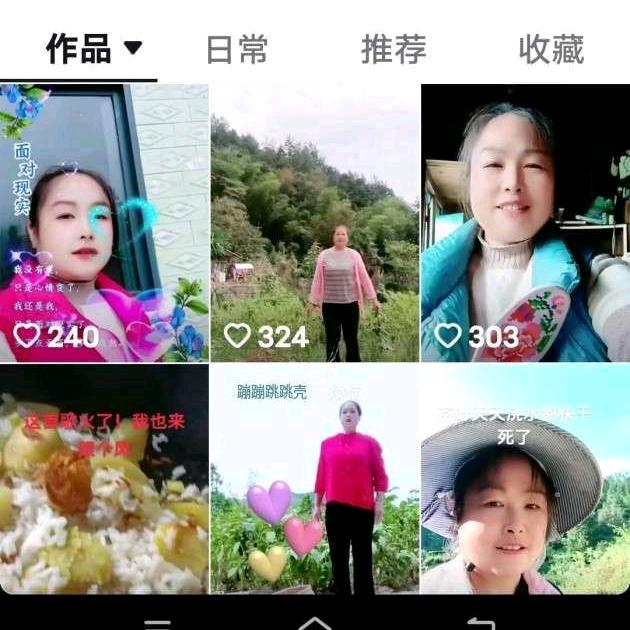Open the video with 240 likes

pyautogui.click(x=104, y=223)
